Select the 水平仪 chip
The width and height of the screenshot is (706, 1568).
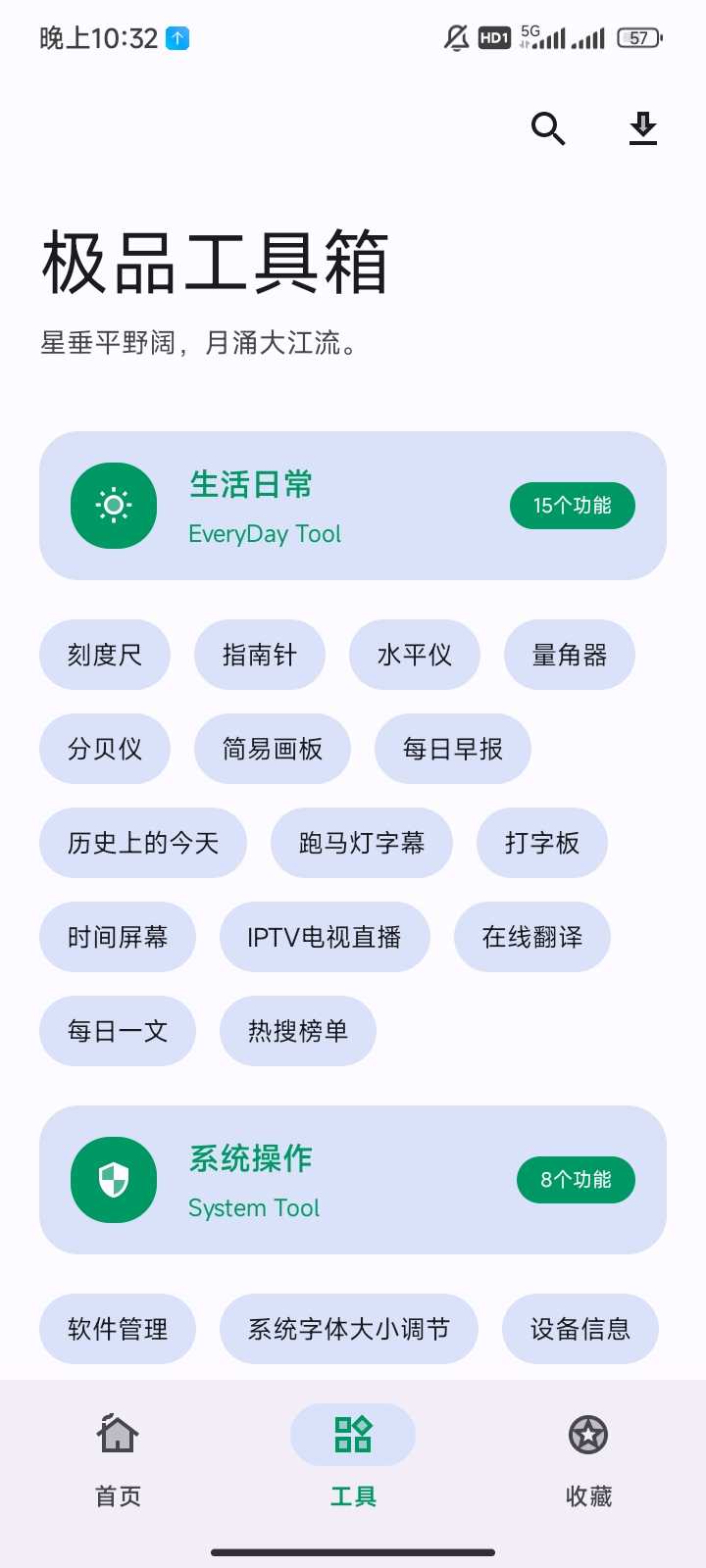point(415,655)
